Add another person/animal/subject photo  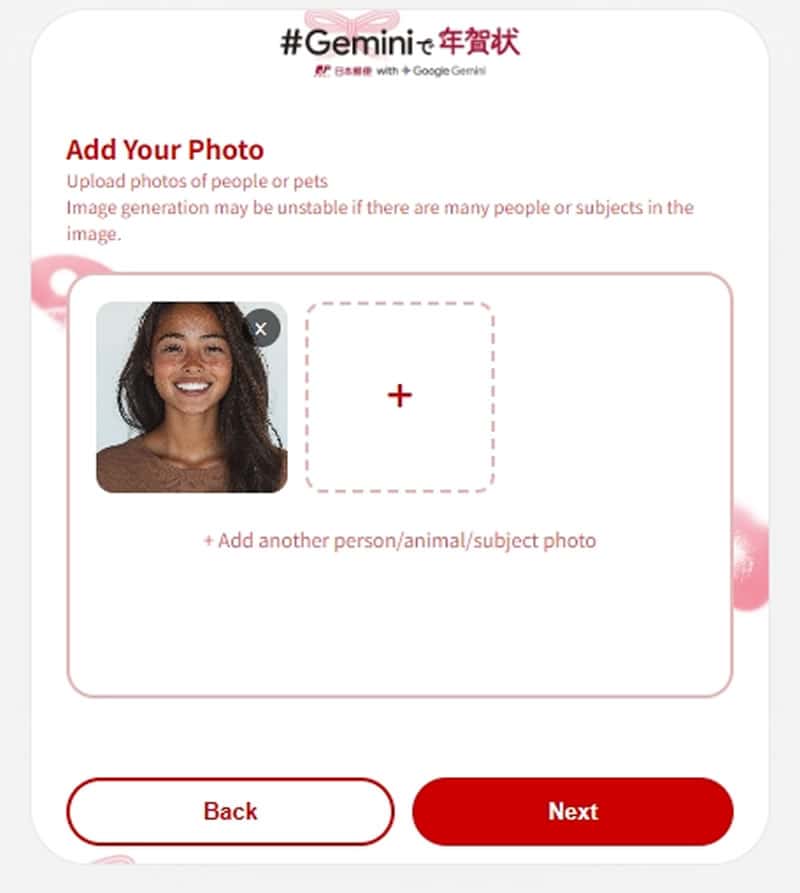coord(399,541)
